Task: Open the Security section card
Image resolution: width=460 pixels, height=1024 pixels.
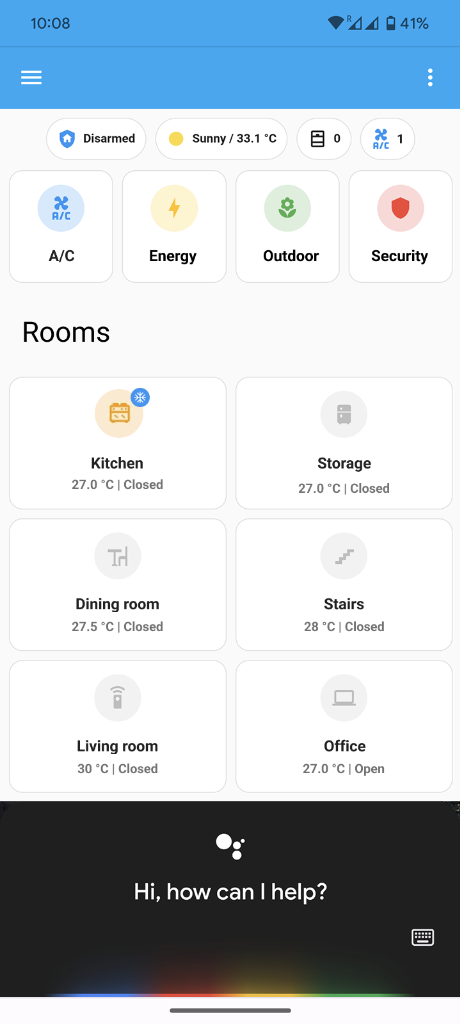Action: coord(401,227)
